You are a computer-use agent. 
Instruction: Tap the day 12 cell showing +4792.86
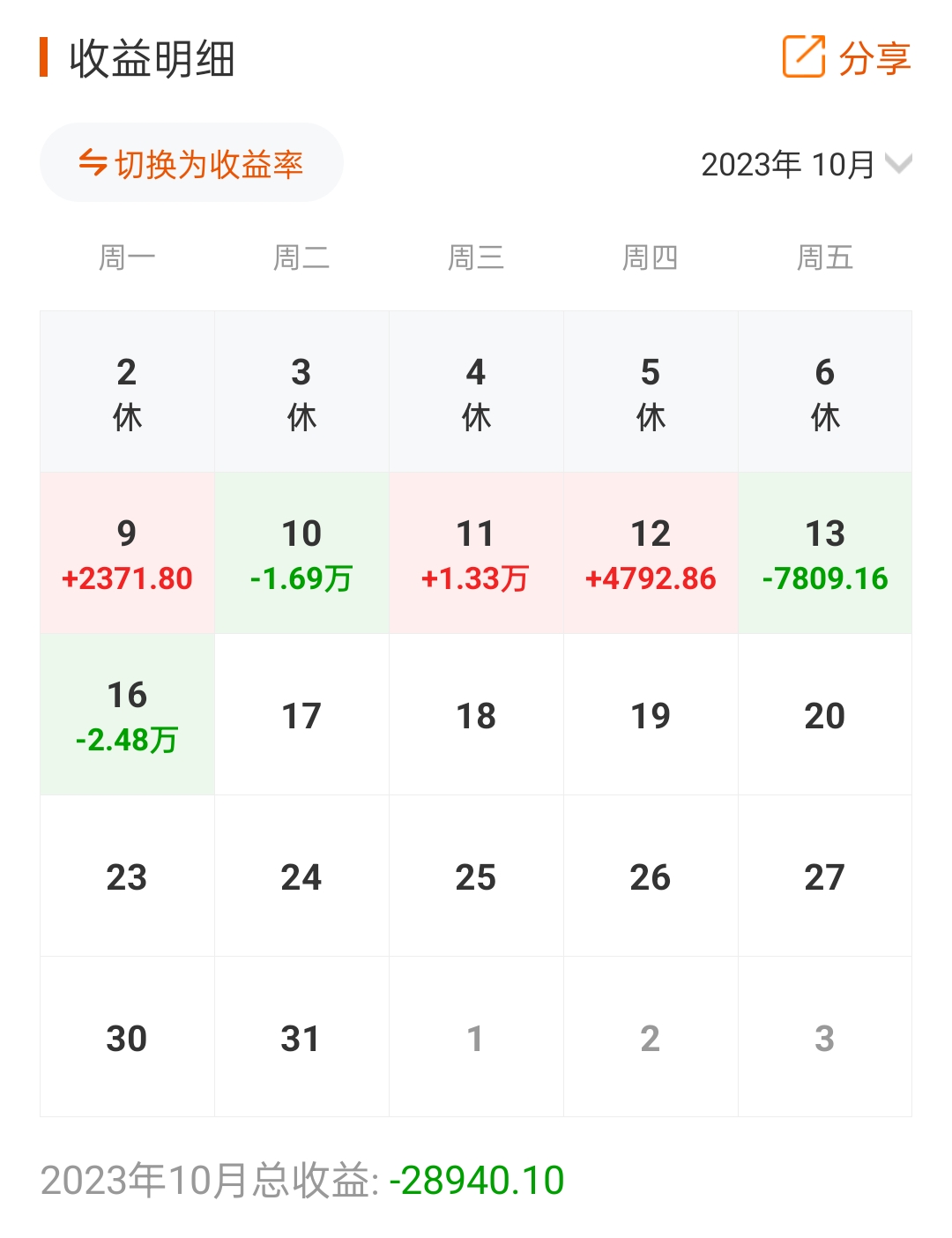(x=651, y=553)
